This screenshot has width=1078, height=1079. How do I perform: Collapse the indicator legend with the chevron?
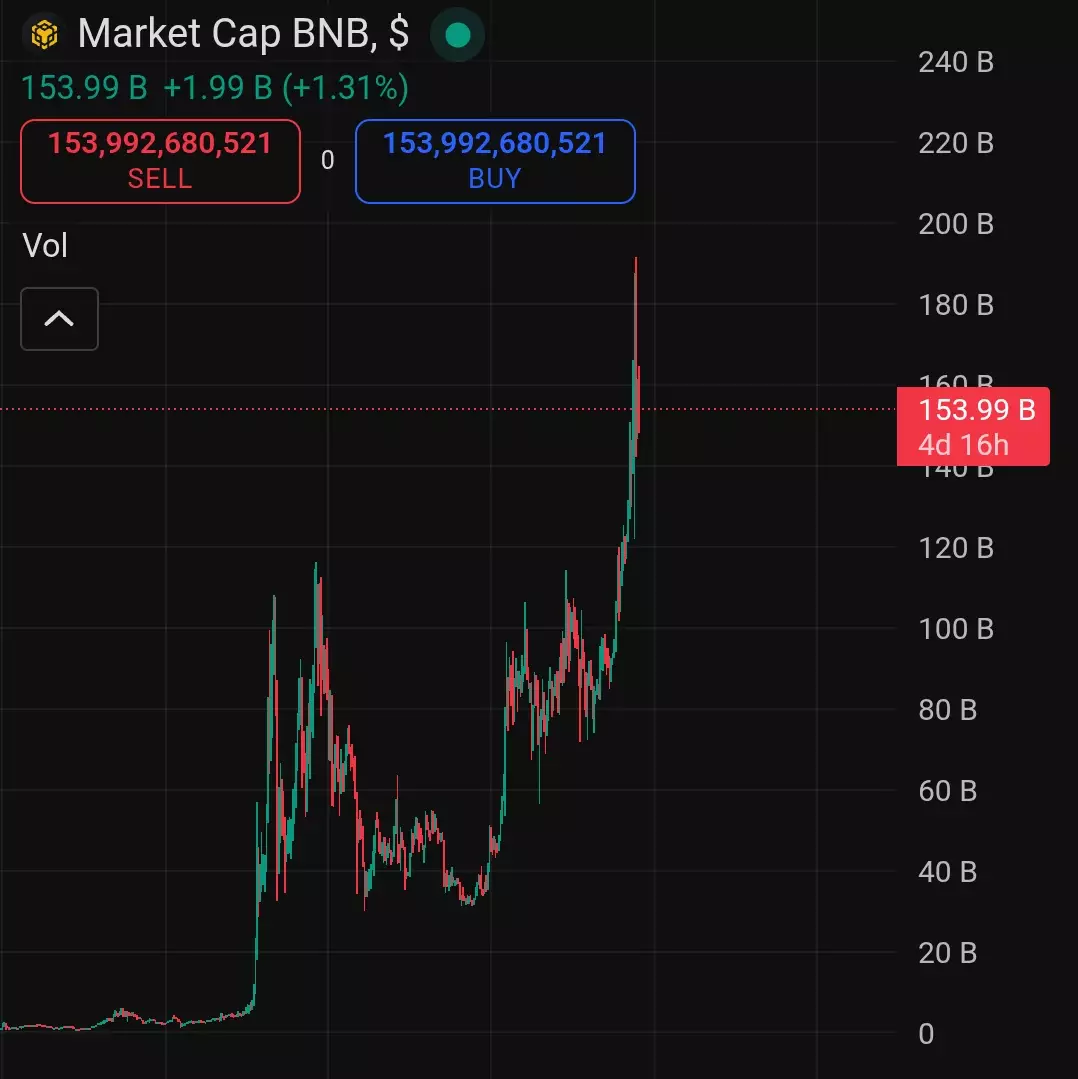[59, 319]
